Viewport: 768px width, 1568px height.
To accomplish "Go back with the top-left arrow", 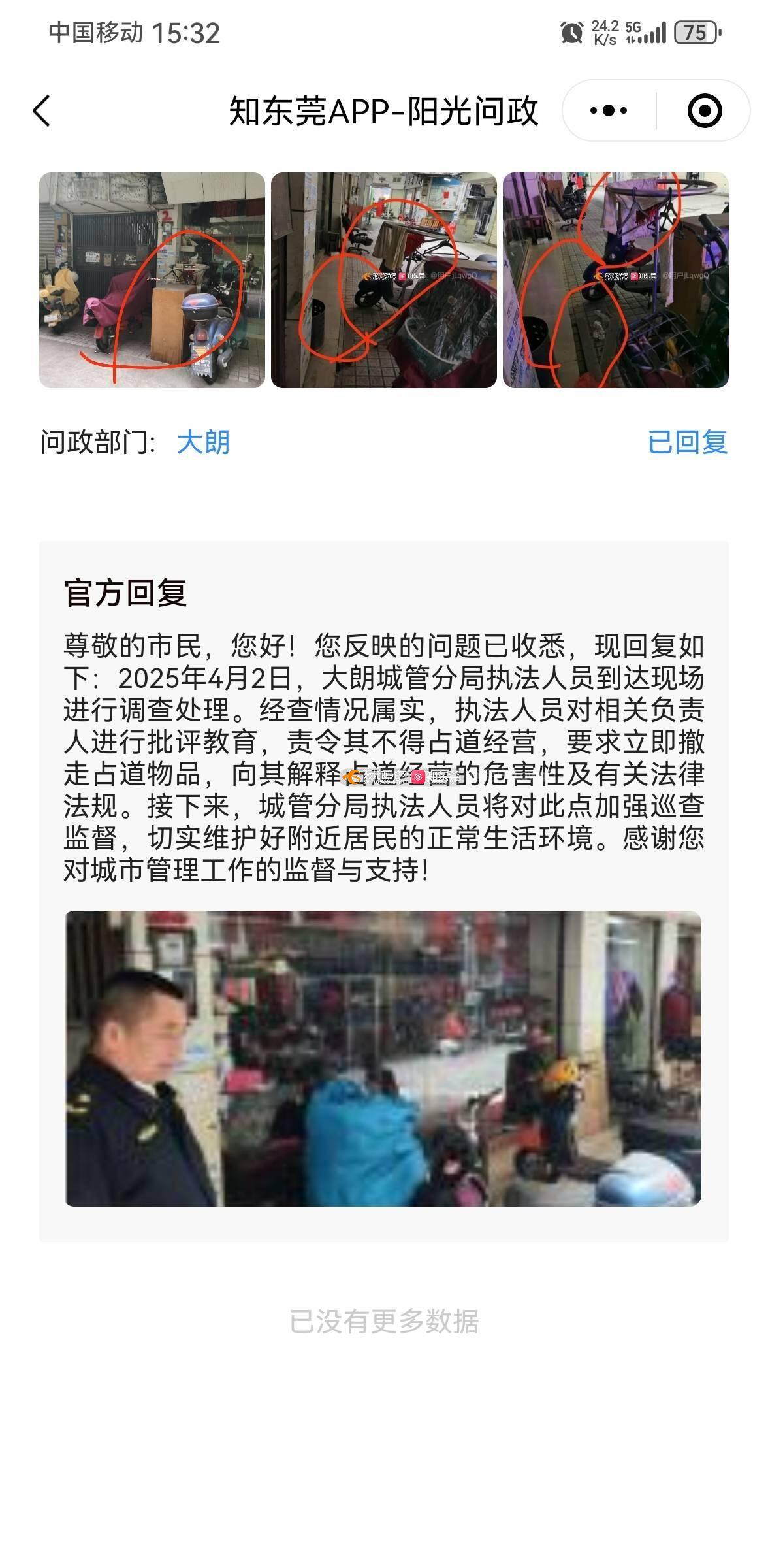I will (42, 110).
